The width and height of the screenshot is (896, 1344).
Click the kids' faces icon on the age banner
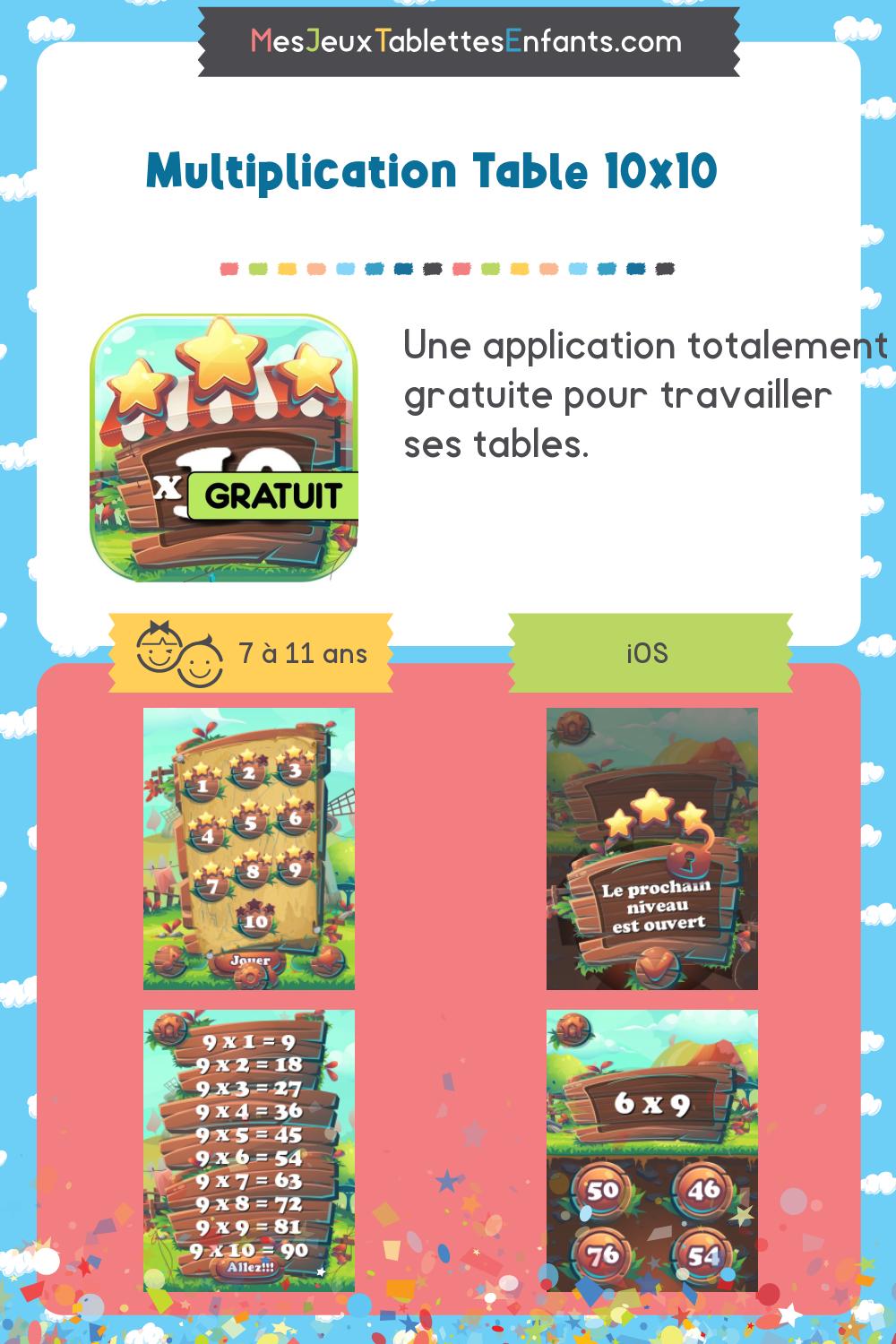coord(179,654)
